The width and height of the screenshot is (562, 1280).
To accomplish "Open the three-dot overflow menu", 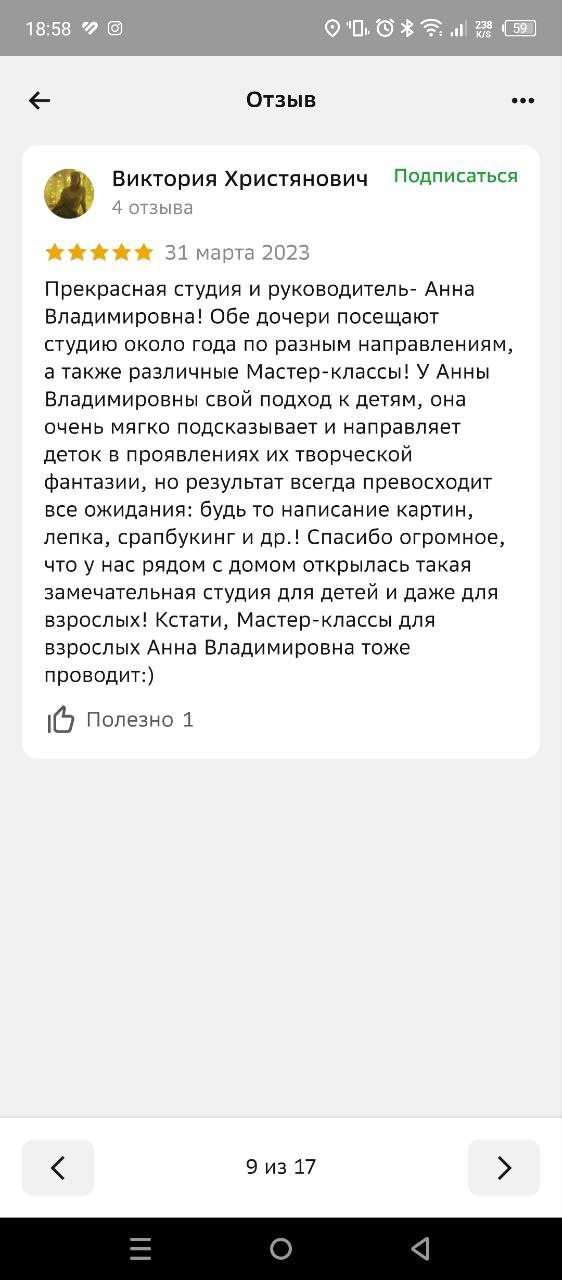I will 523,100.
